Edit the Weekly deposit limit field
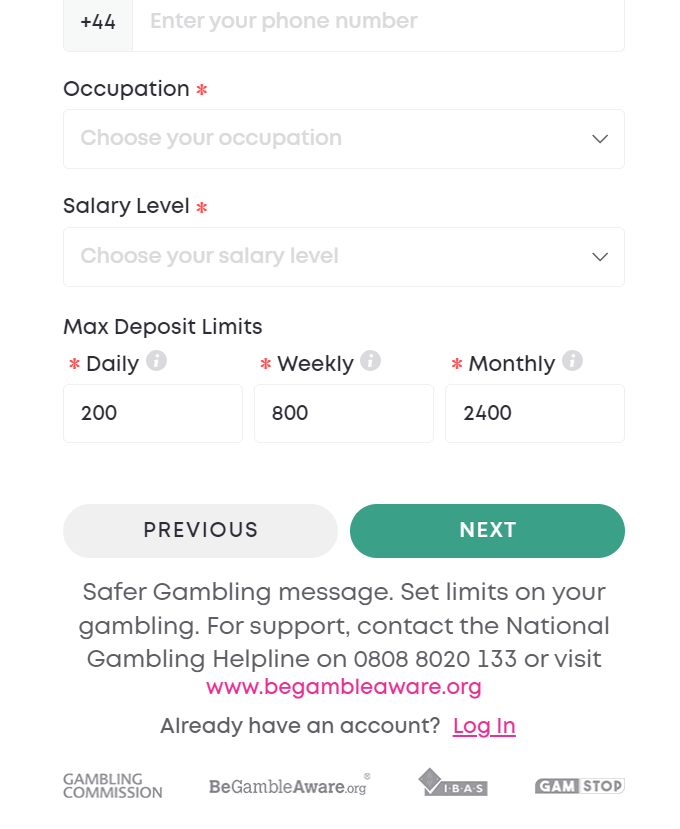The width and height of the screenshot is (680, 829). [x=343, y=413]
